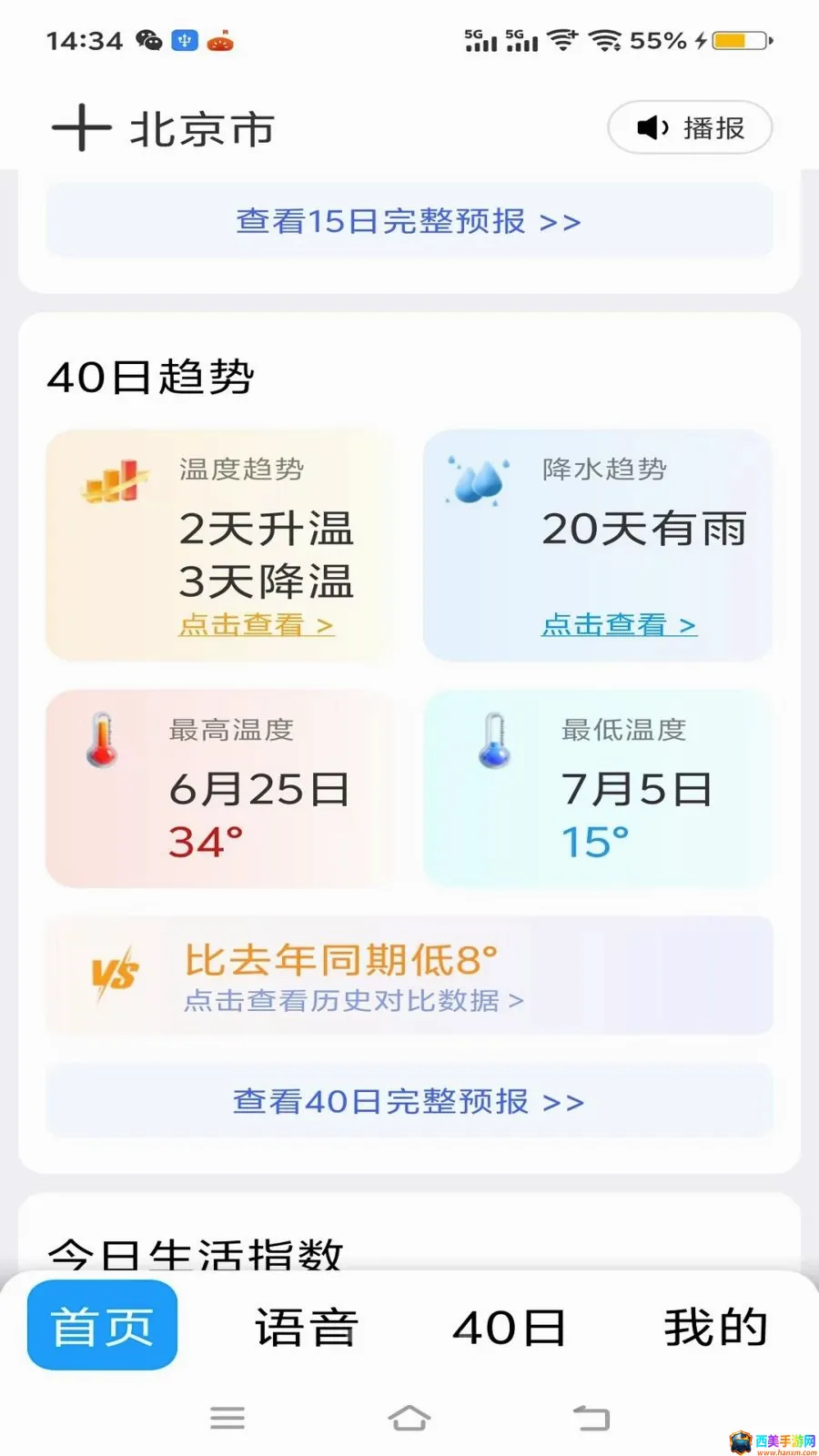Screen dimensions: 819x1456
Task: Open the 点击查看 link under 降水趋势
Action: [x=620, y=625]
